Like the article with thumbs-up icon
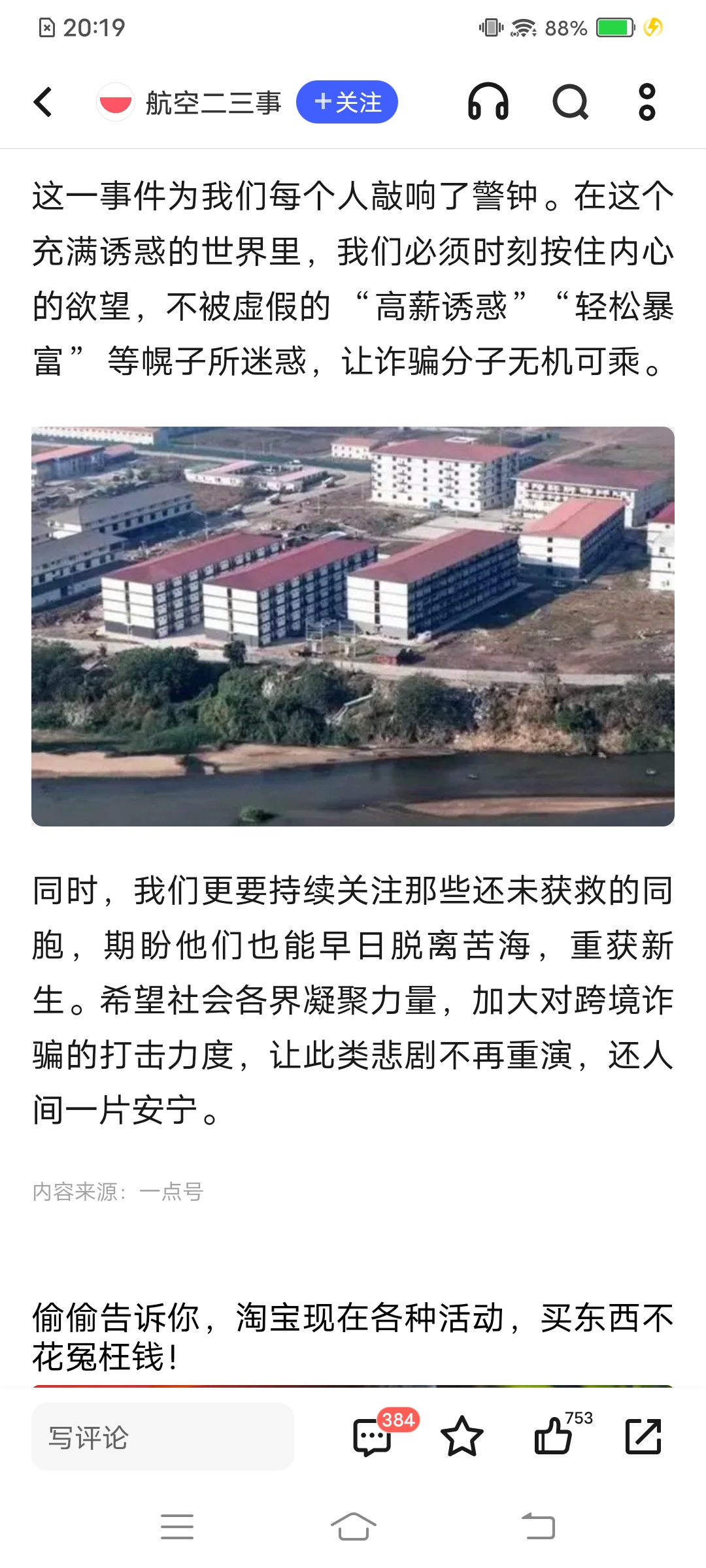Image resolution: width=706 pixels, height=1568 pixels. [x=553, y=1437]
